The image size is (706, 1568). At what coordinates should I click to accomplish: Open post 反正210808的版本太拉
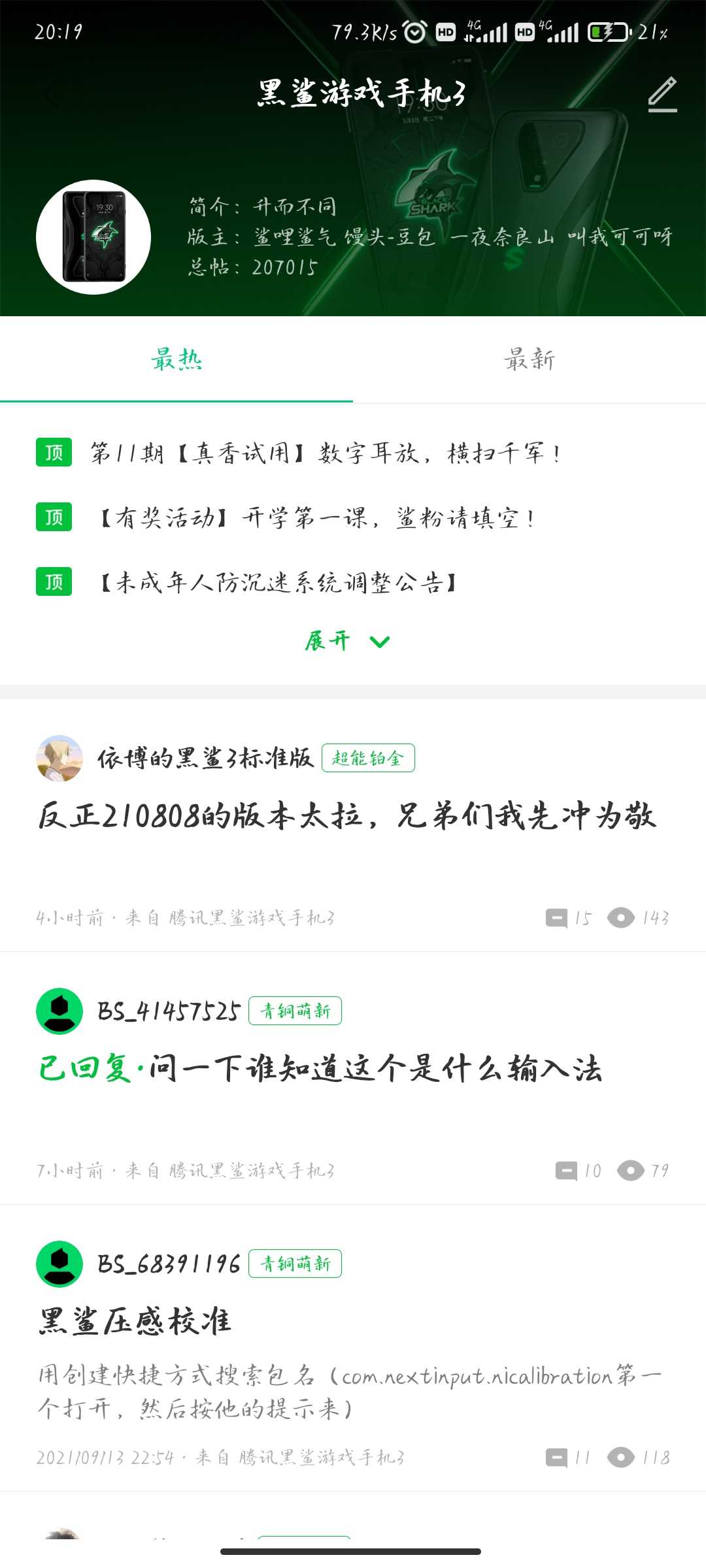[x=346, y=816]
